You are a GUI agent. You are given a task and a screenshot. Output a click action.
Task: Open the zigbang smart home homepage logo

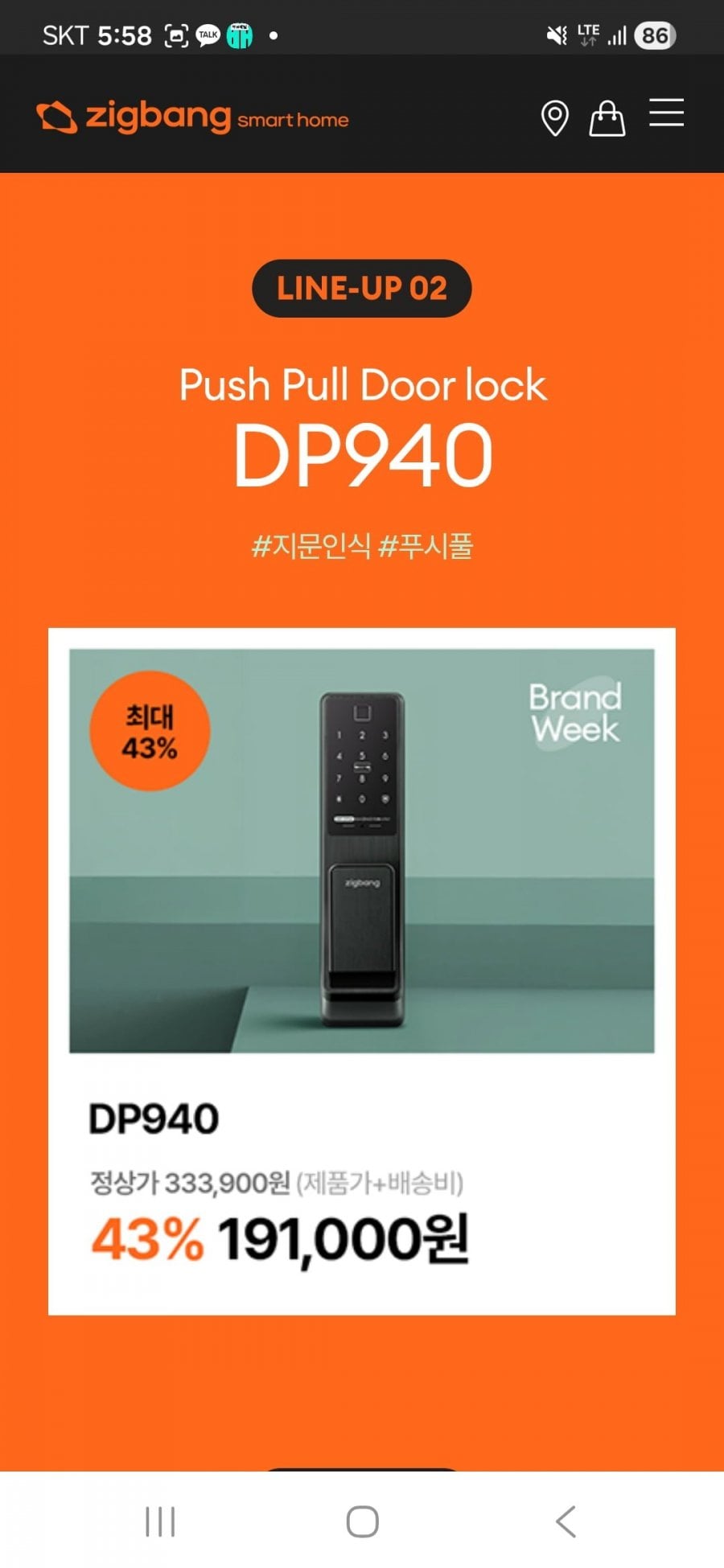pyautogui.click(x=193, y=117)
